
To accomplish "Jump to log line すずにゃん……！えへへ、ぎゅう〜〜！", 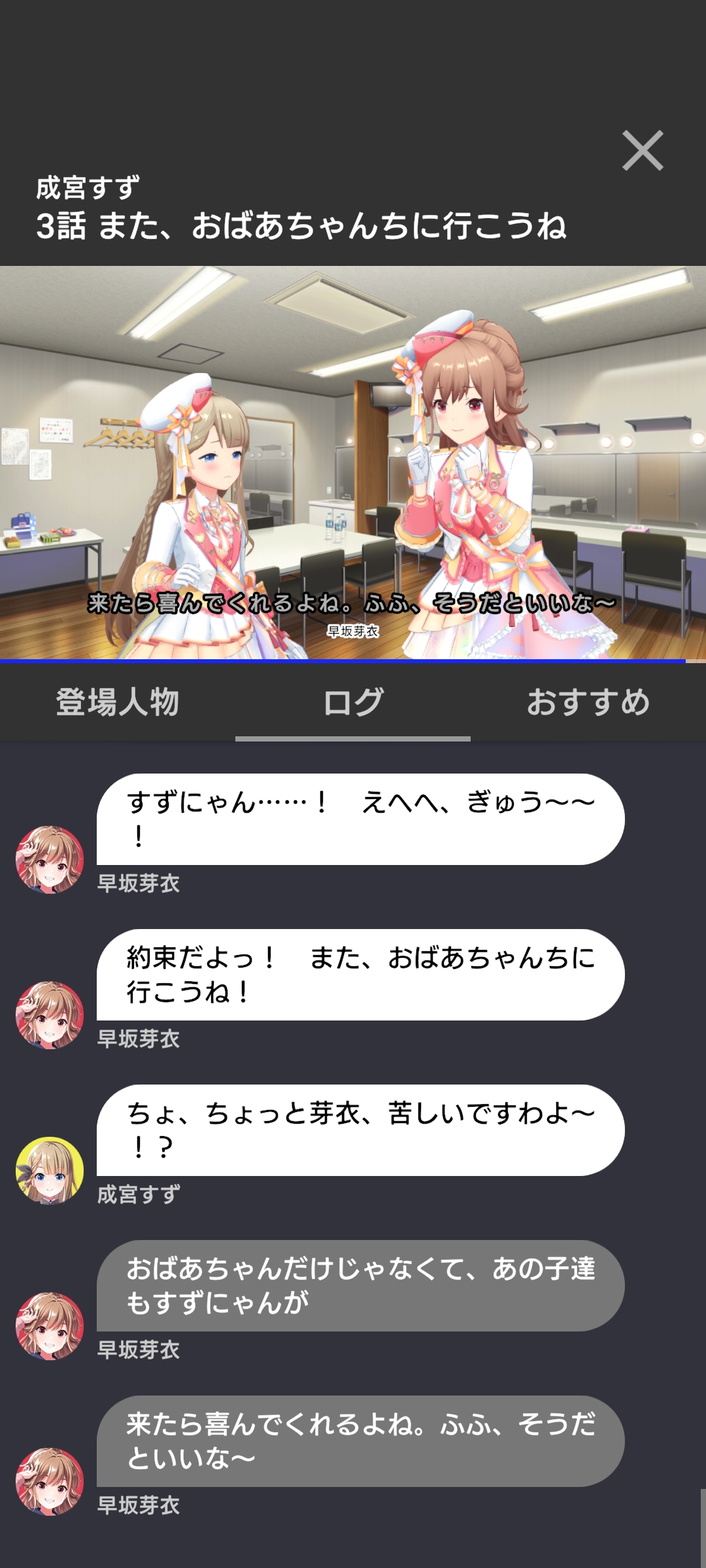I will 360,819.
